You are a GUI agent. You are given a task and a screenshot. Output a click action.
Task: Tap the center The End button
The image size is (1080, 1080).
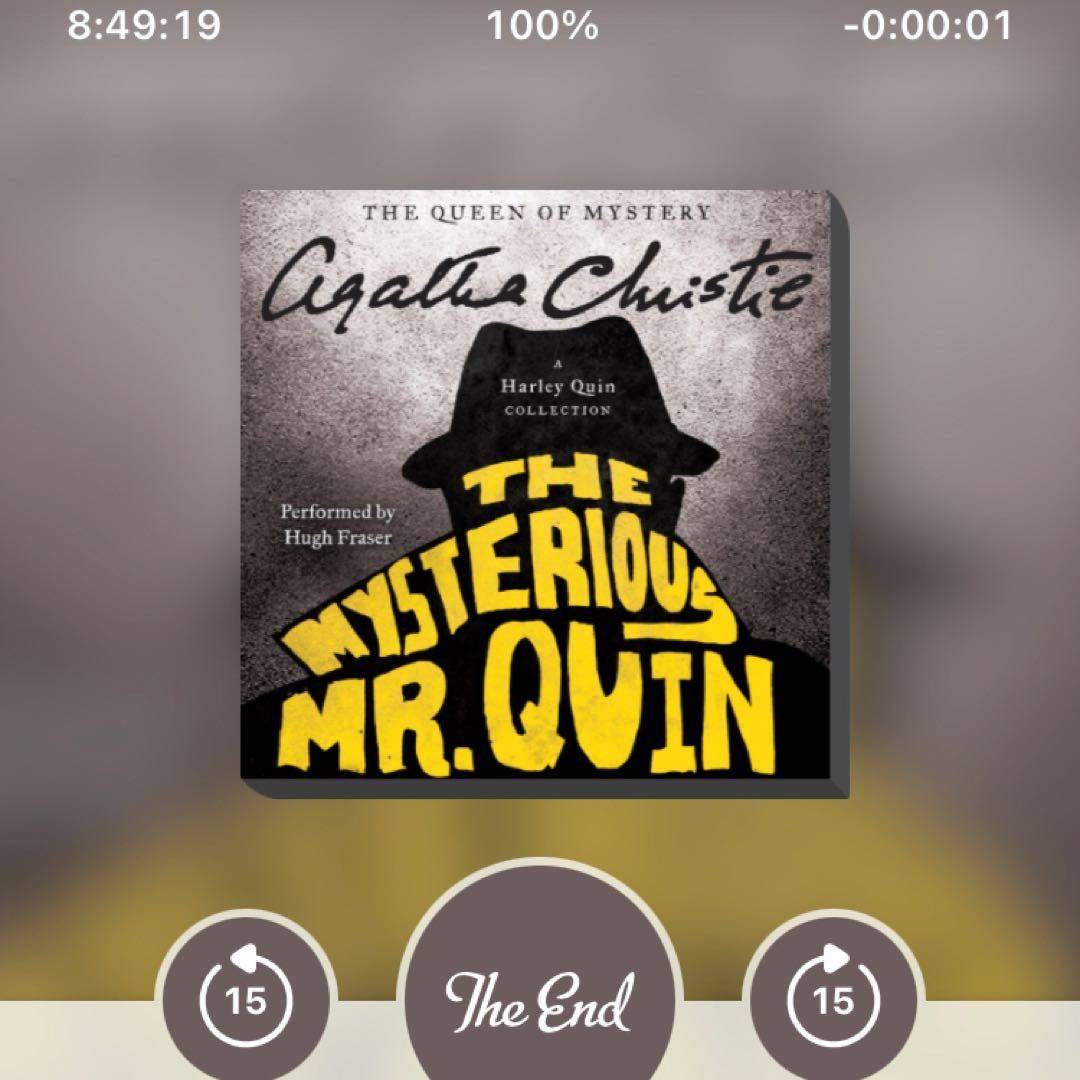click(540, 1000)
